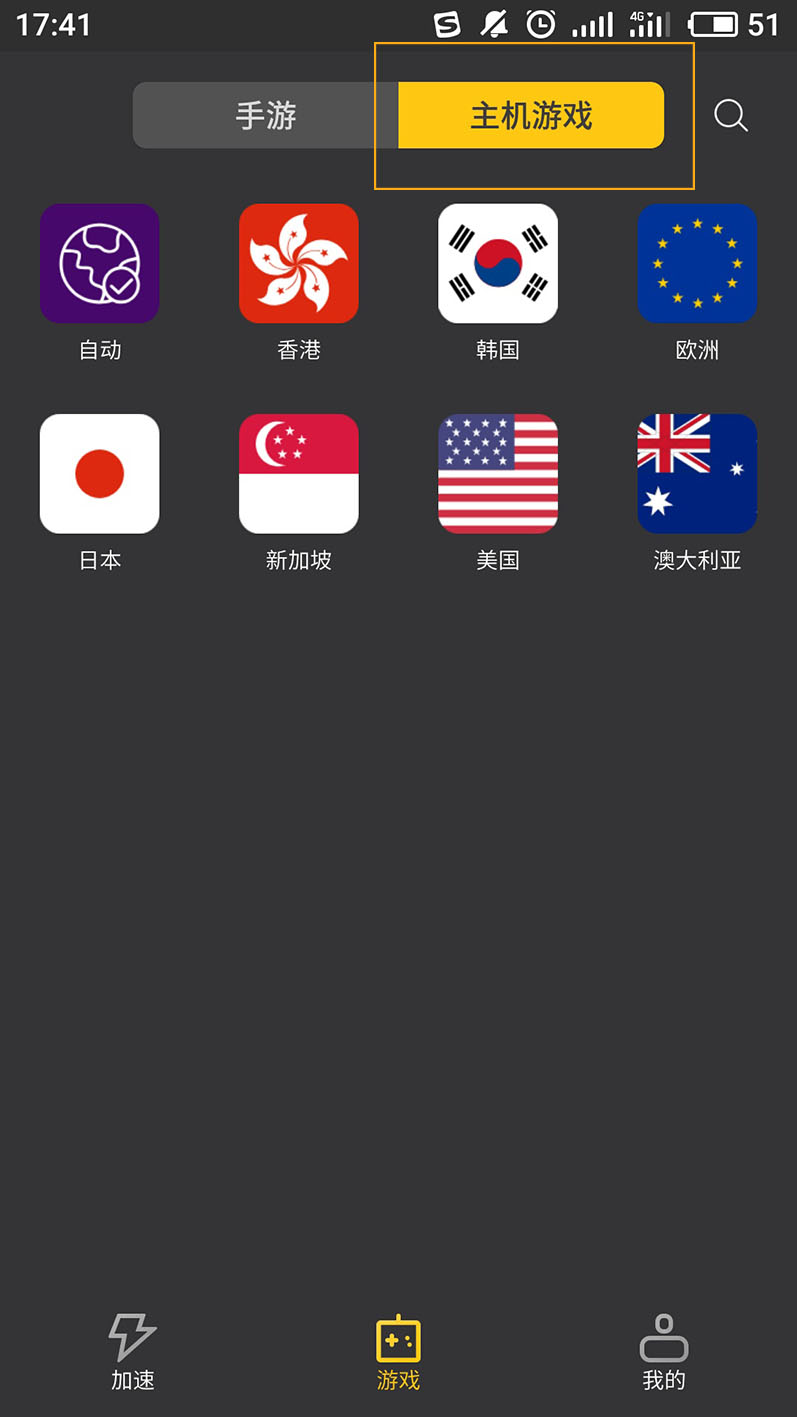Switch to the 我的 tab

point(664,1352)
